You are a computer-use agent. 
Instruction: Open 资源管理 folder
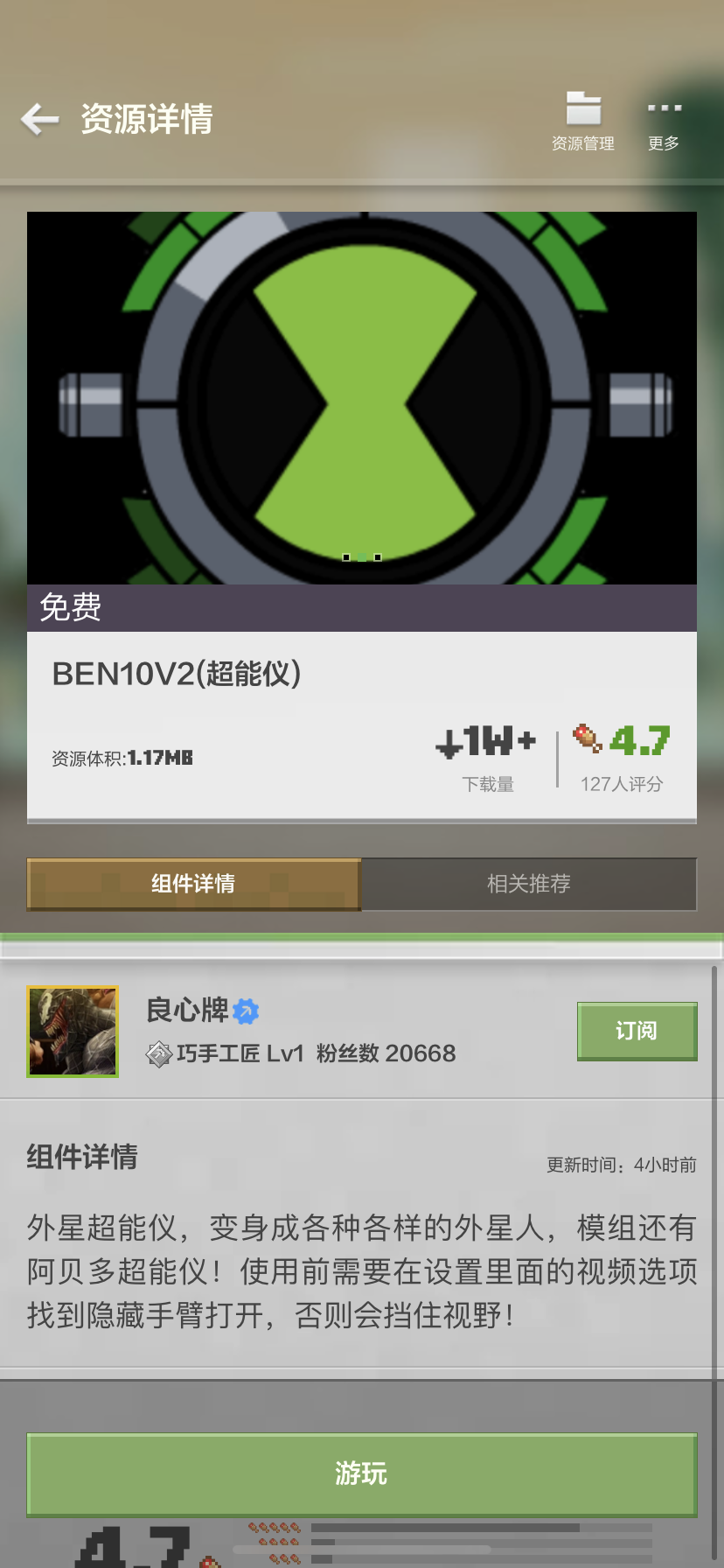[582, 121]
